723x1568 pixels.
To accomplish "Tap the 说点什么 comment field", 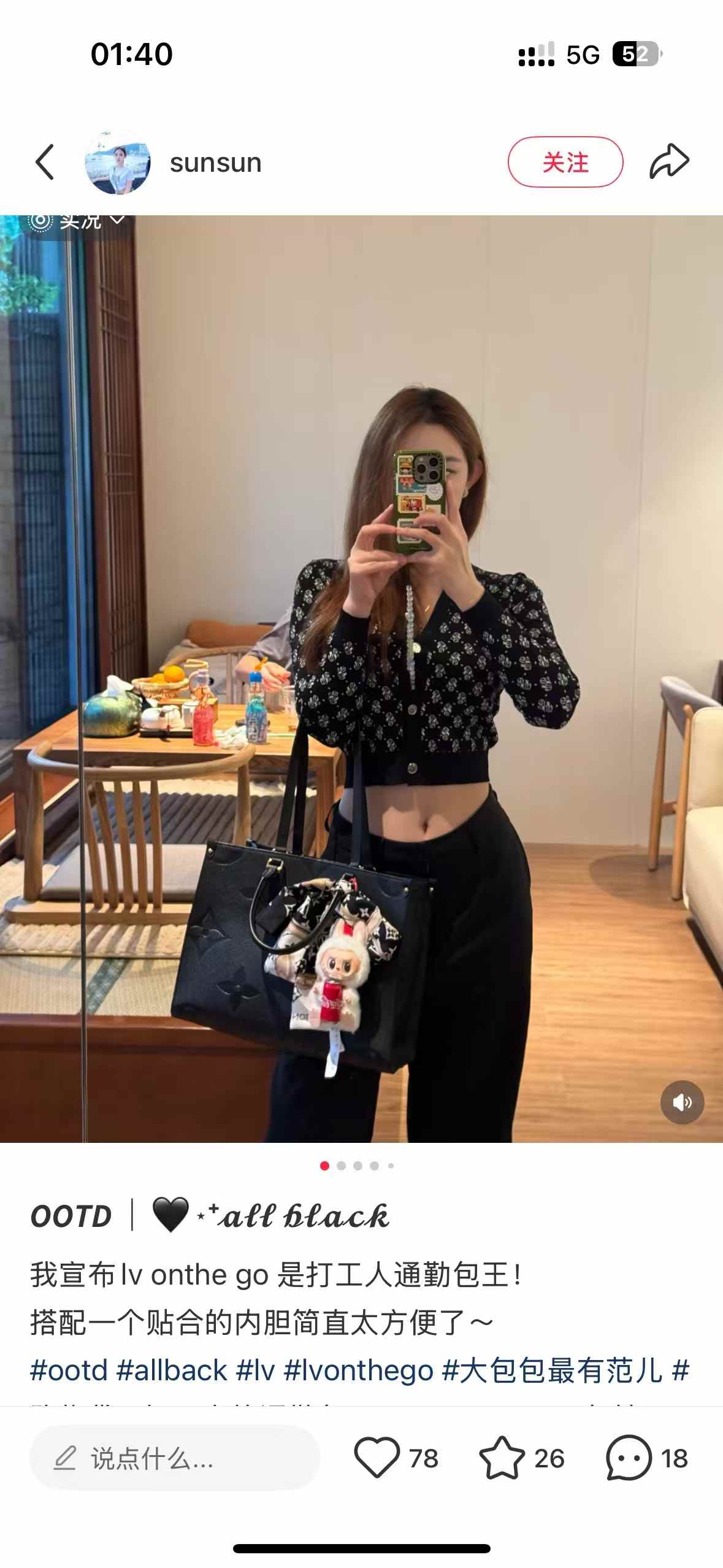I will pyautogui.click(x=175, y=1459).
